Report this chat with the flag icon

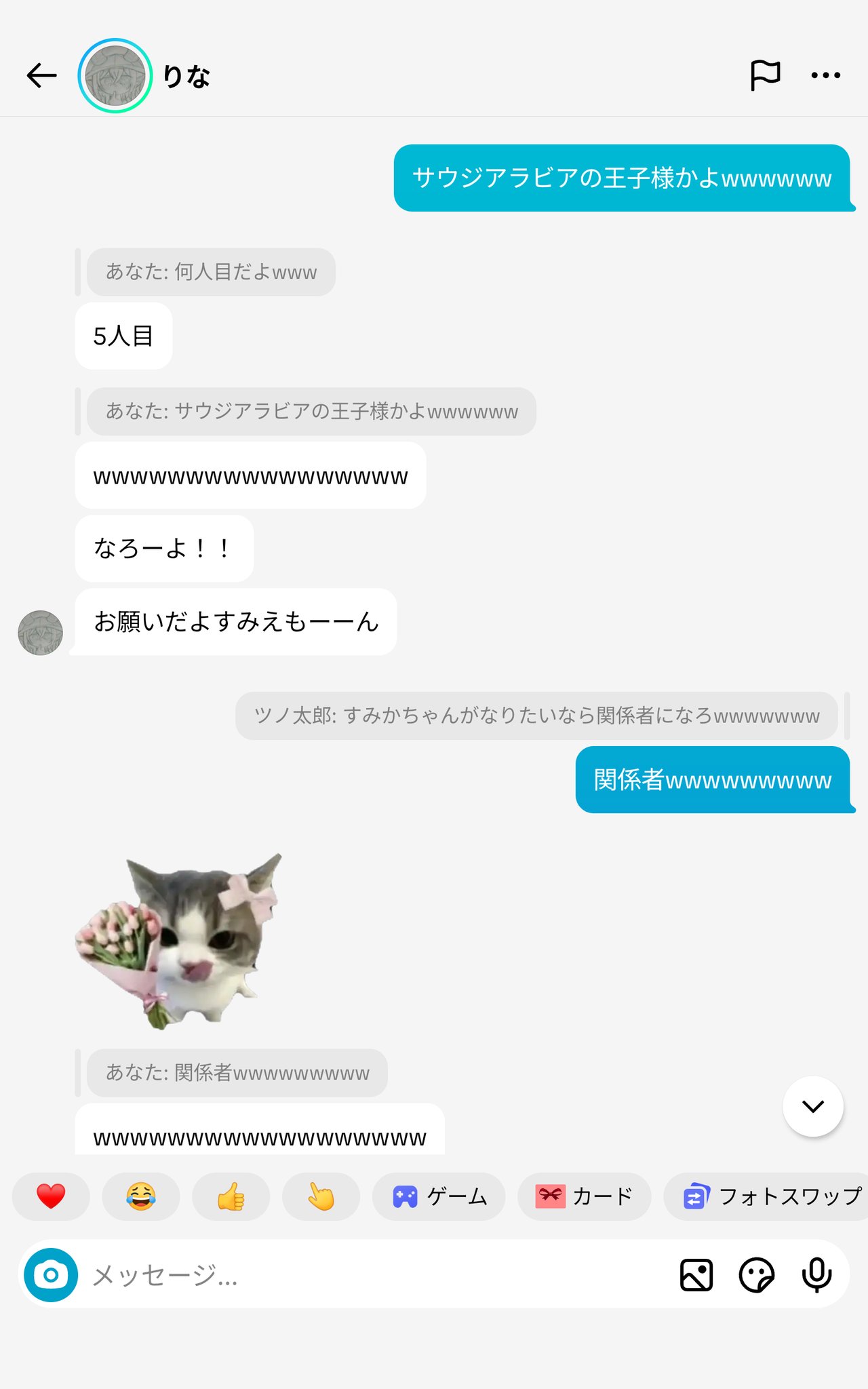click(x=765, y=75)
